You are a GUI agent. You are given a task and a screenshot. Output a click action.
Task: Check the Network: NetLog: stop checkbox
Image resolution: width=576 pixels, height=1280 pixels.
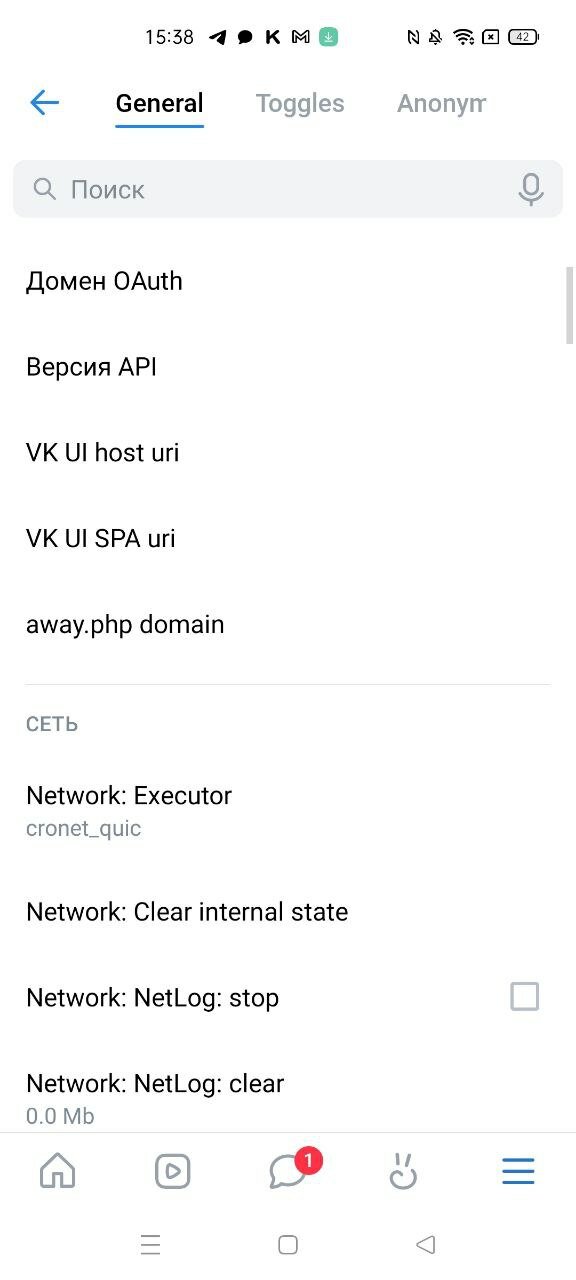click(524, 997)
